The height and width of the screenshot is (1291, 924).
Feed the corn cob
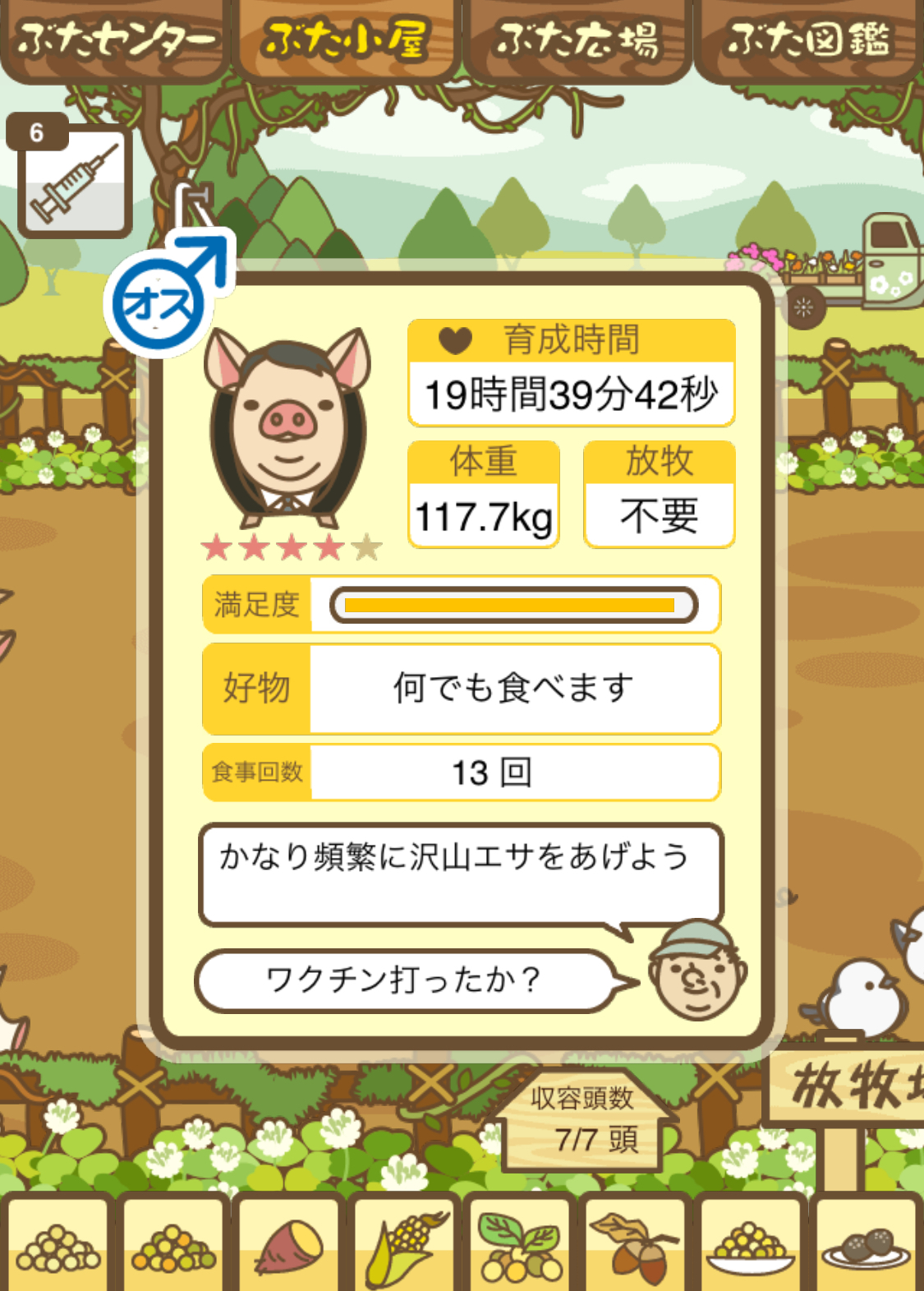(405, 1245)
